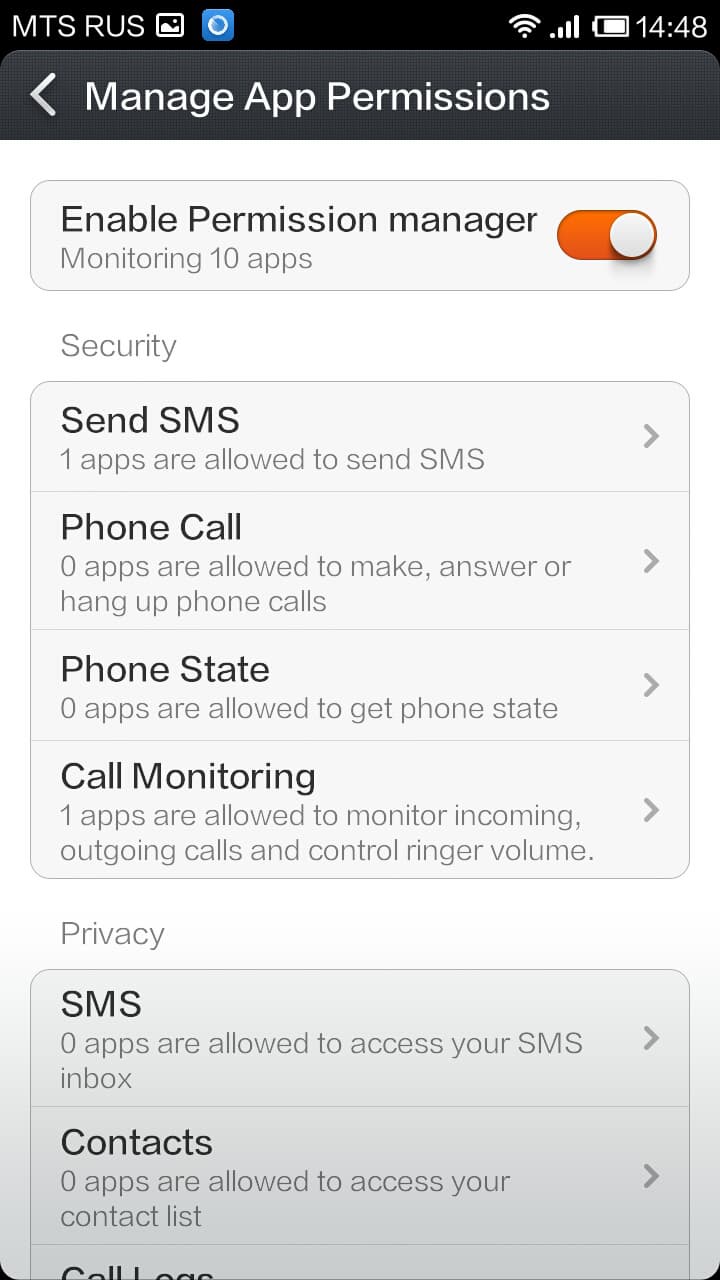Image resolution: width=720 pixels, height=1280 pixels.
Task: Open Contacts access permissions
Action: pyautogui.click(x=360, y=1176)
